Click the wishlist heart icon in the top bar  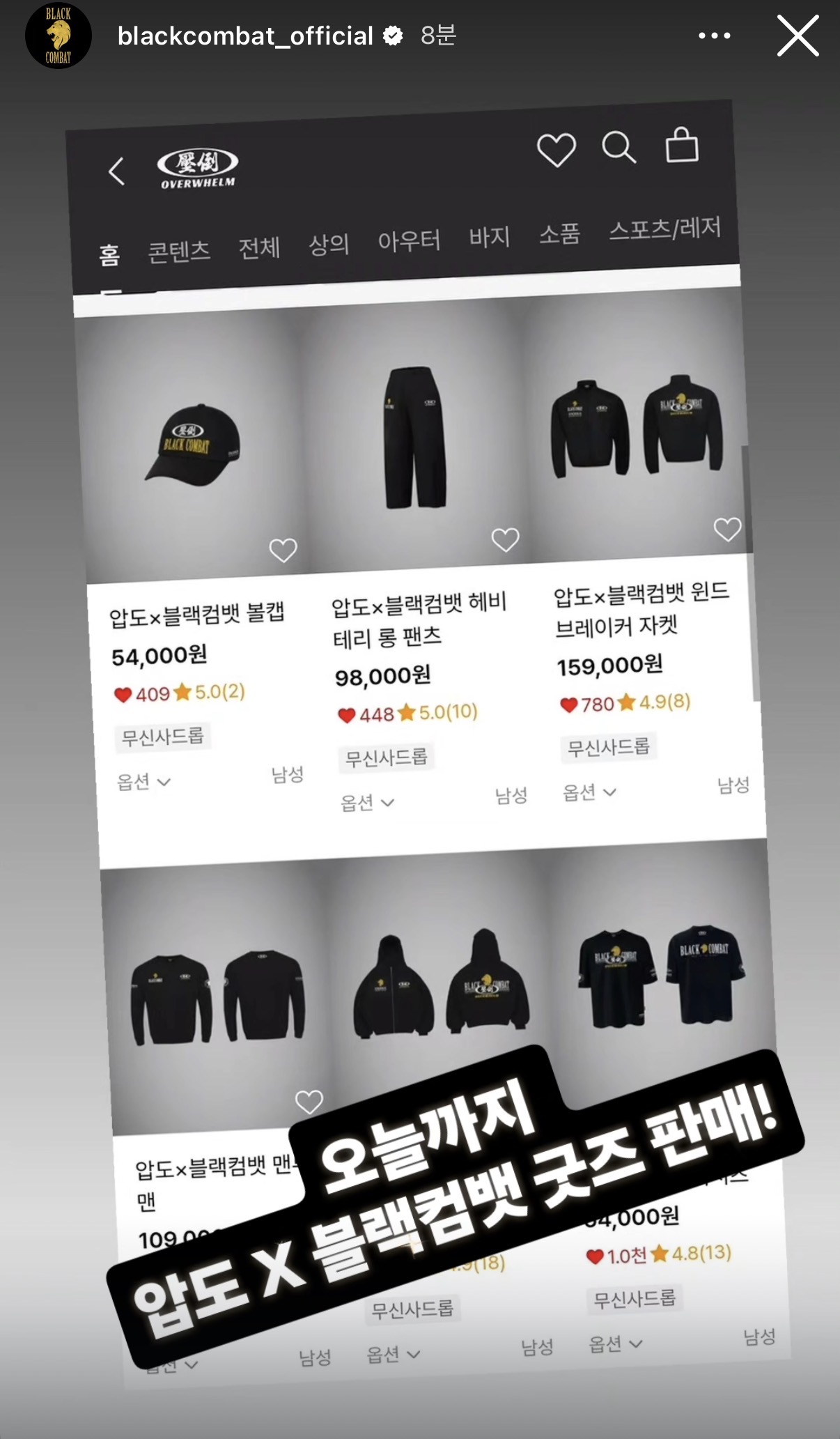(x=555, y=151)
